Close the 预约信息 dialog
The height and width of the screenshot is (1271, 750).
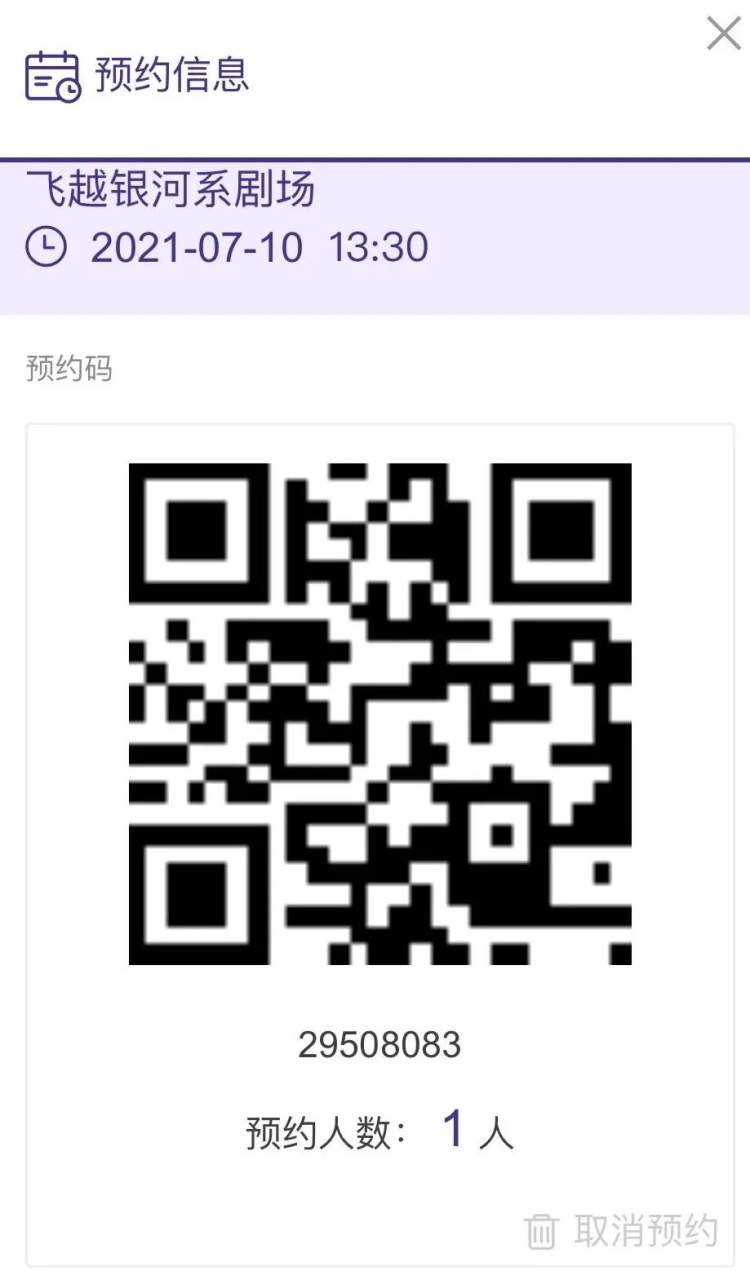tap(723, 33)
